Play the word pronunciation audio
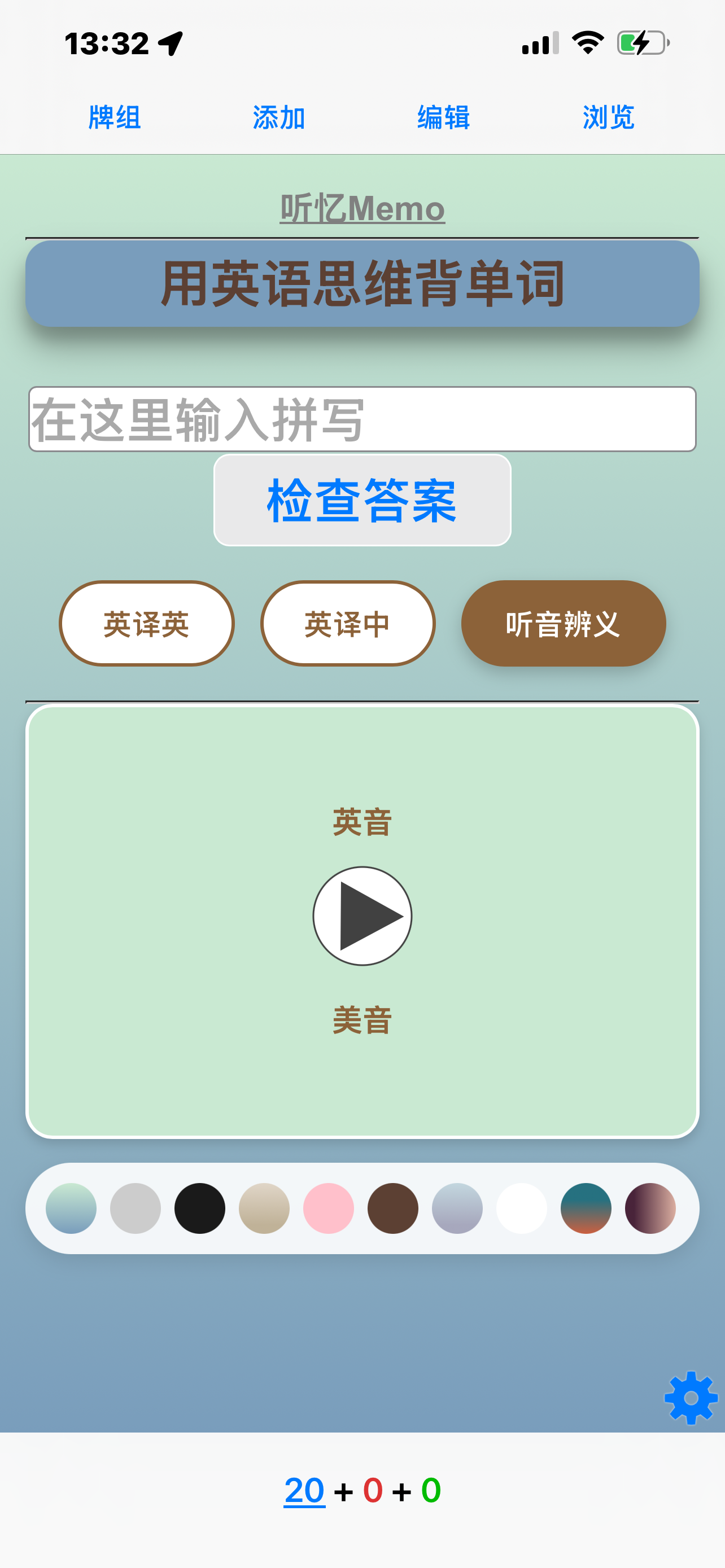Screen dimensions: 725x1568 (362, 916)
